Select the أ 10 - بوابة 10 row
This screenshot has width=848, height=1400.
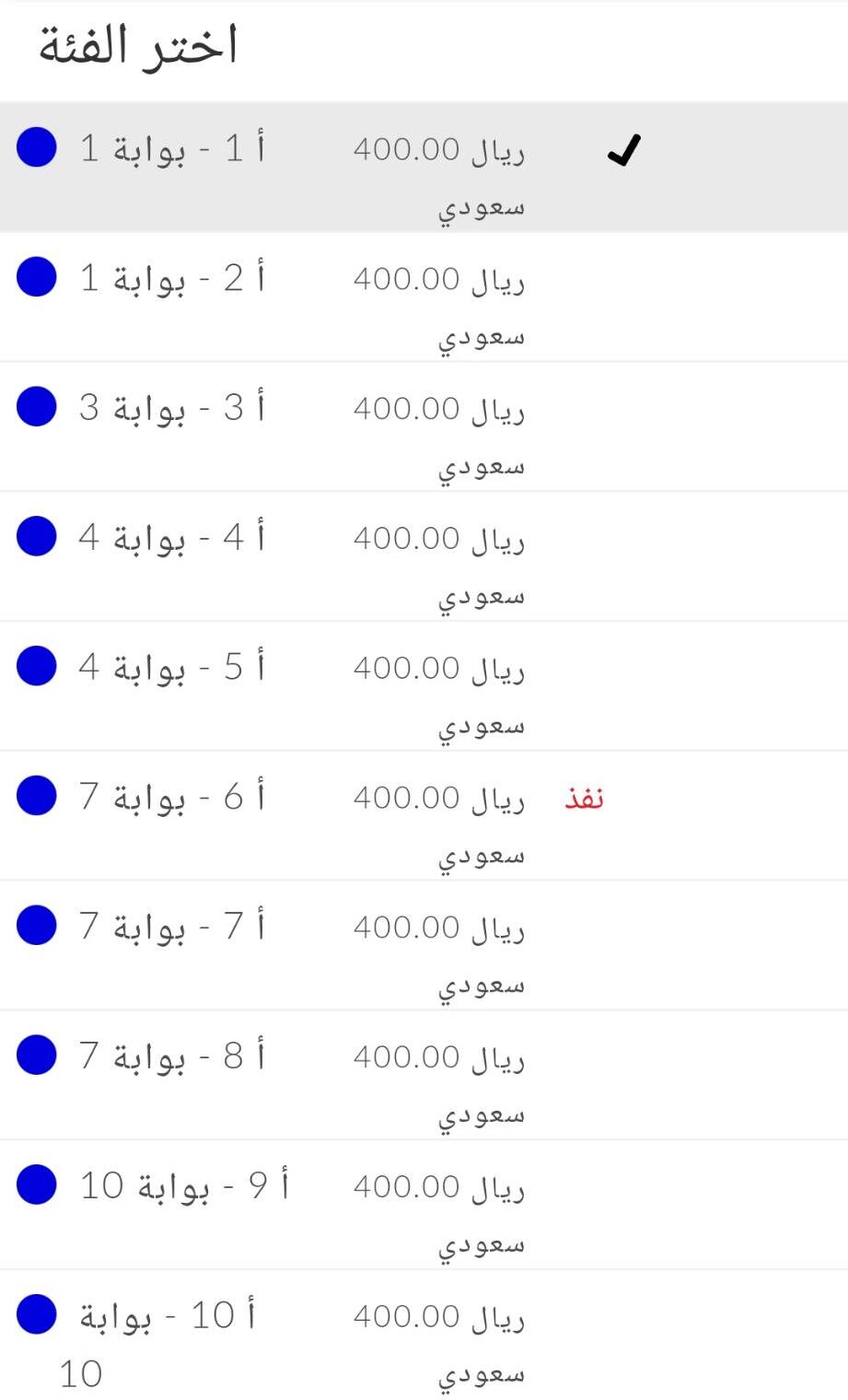tap(424, 1336)
